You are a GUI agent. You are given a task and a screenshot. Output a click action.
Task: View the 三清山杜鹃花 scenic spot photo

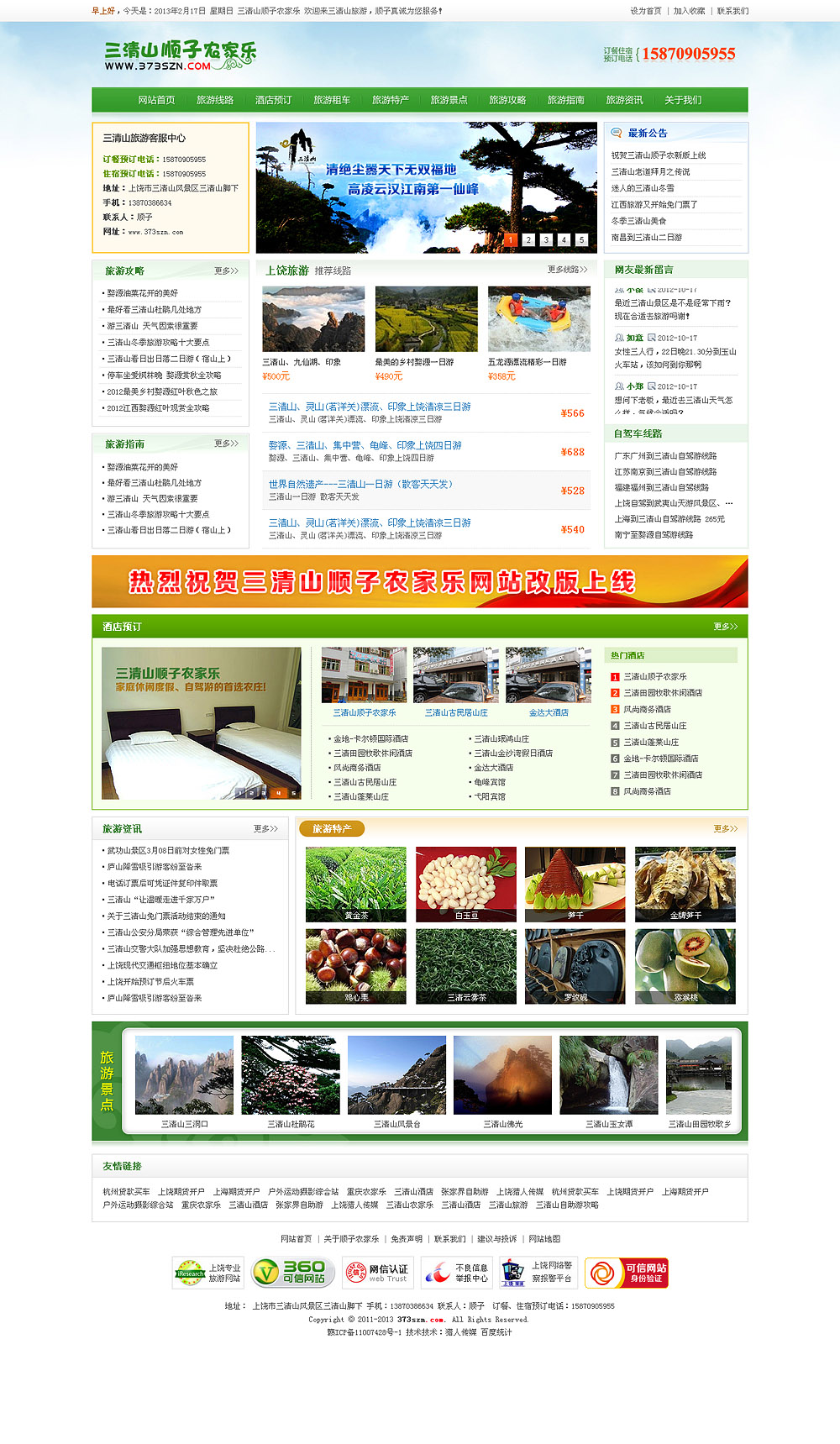coord(291,1075)
